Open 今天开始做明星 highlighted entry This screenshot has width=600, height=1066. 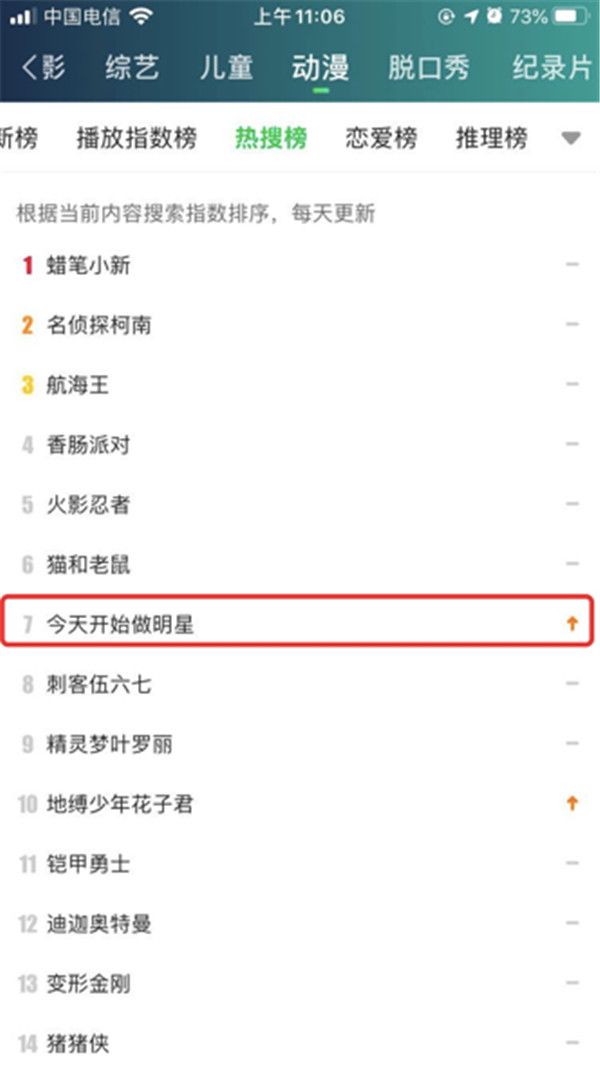[298, 621]
